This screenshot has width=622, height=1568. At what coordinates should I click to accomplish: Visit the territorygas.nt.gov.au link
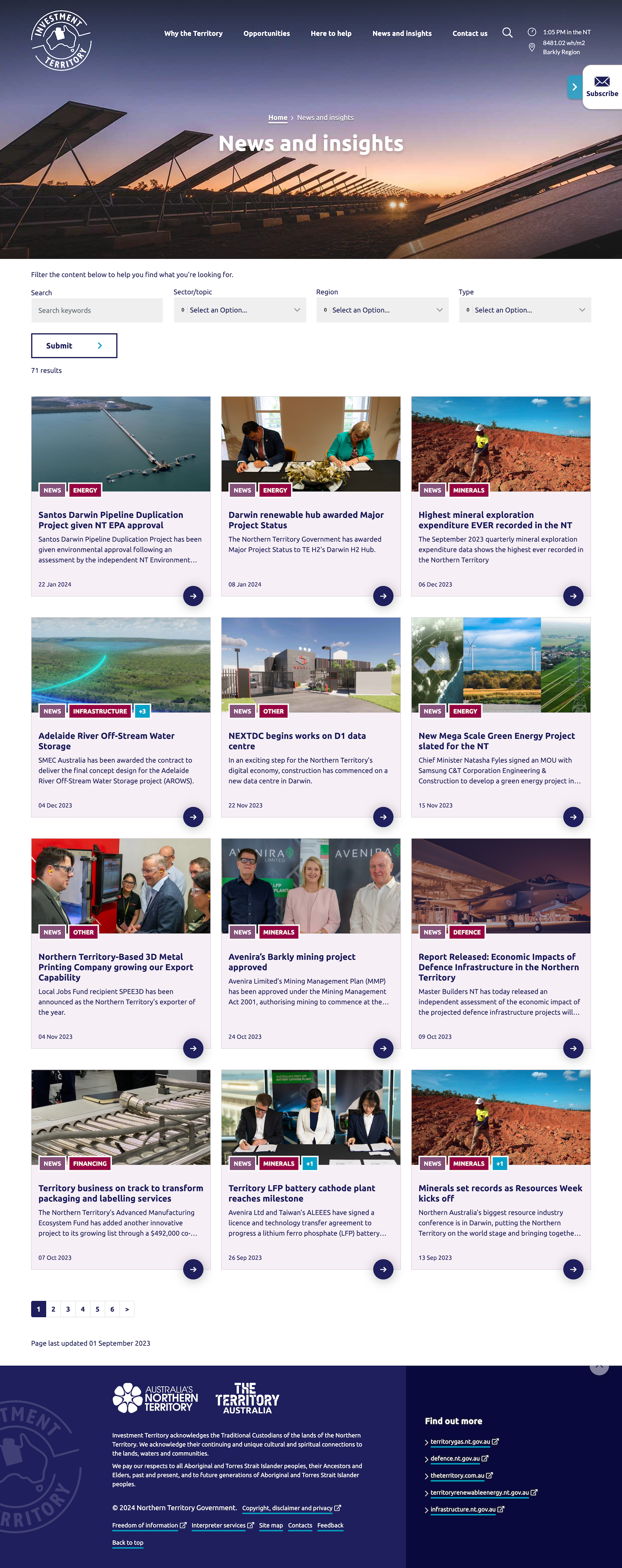pos(460,1442)
